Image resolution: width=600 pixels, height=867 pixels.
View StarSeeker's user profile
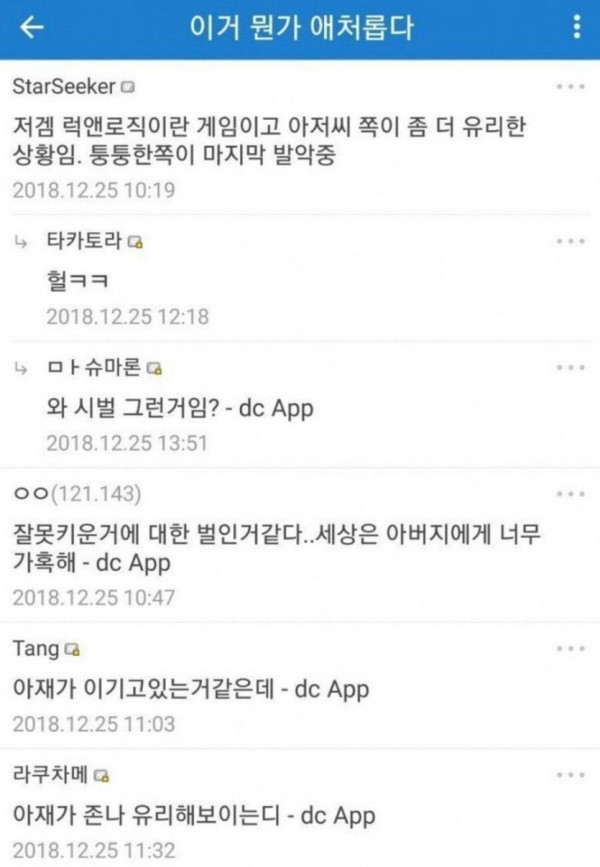coord(62,85)
